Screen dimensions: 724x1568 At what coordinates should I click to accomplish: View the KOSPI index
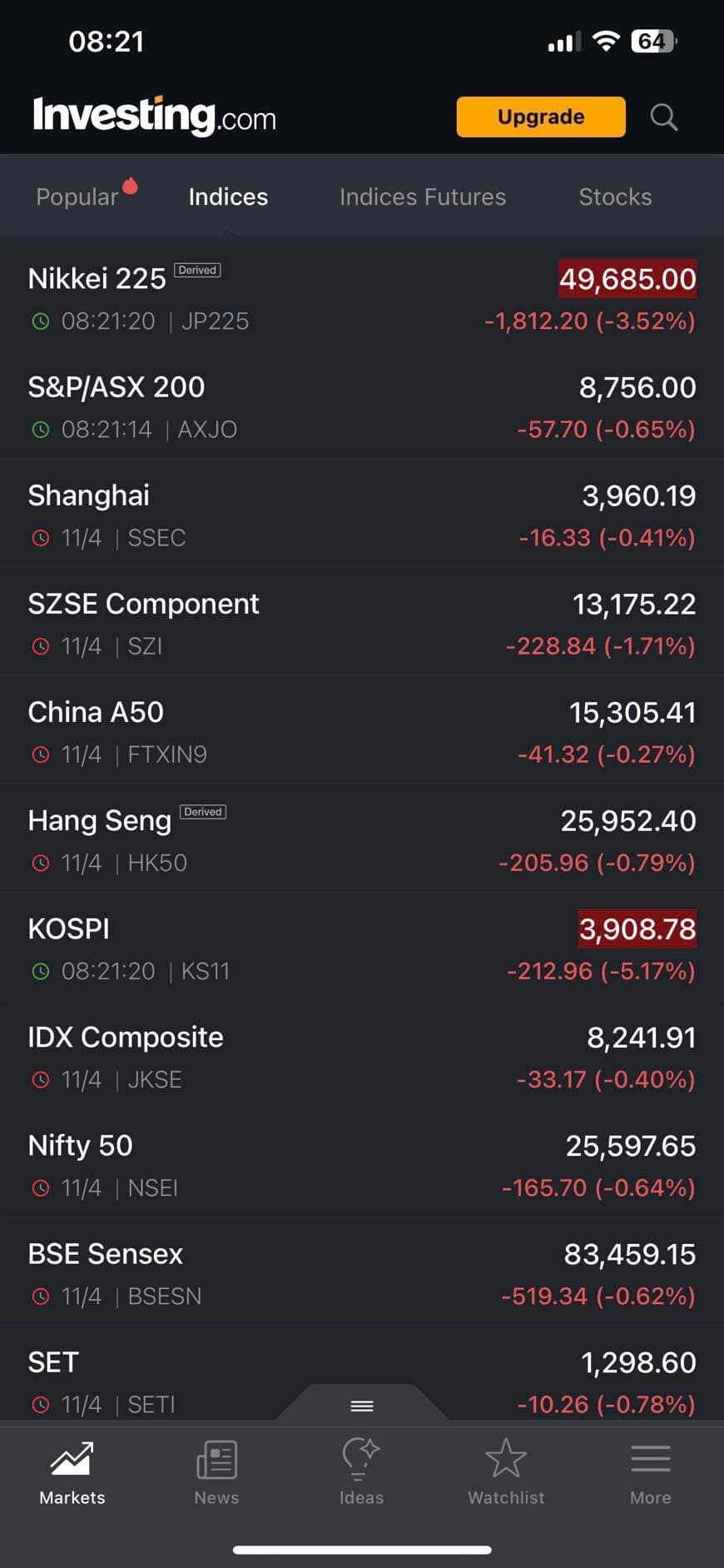click(x=69, y=929)
